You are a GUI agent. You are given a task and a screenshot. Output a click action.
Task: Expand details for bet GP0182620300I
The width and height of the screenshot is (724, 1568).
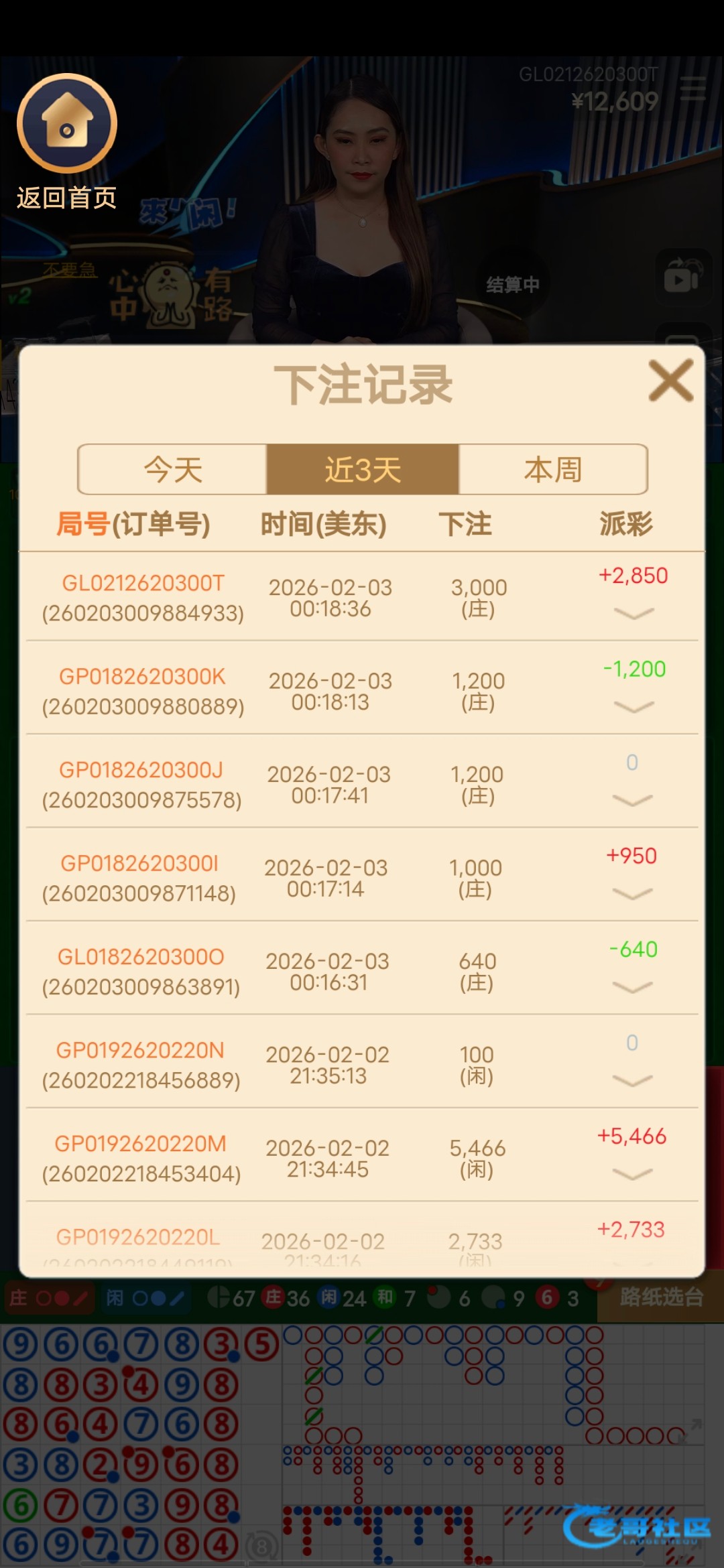pos(632,893)
